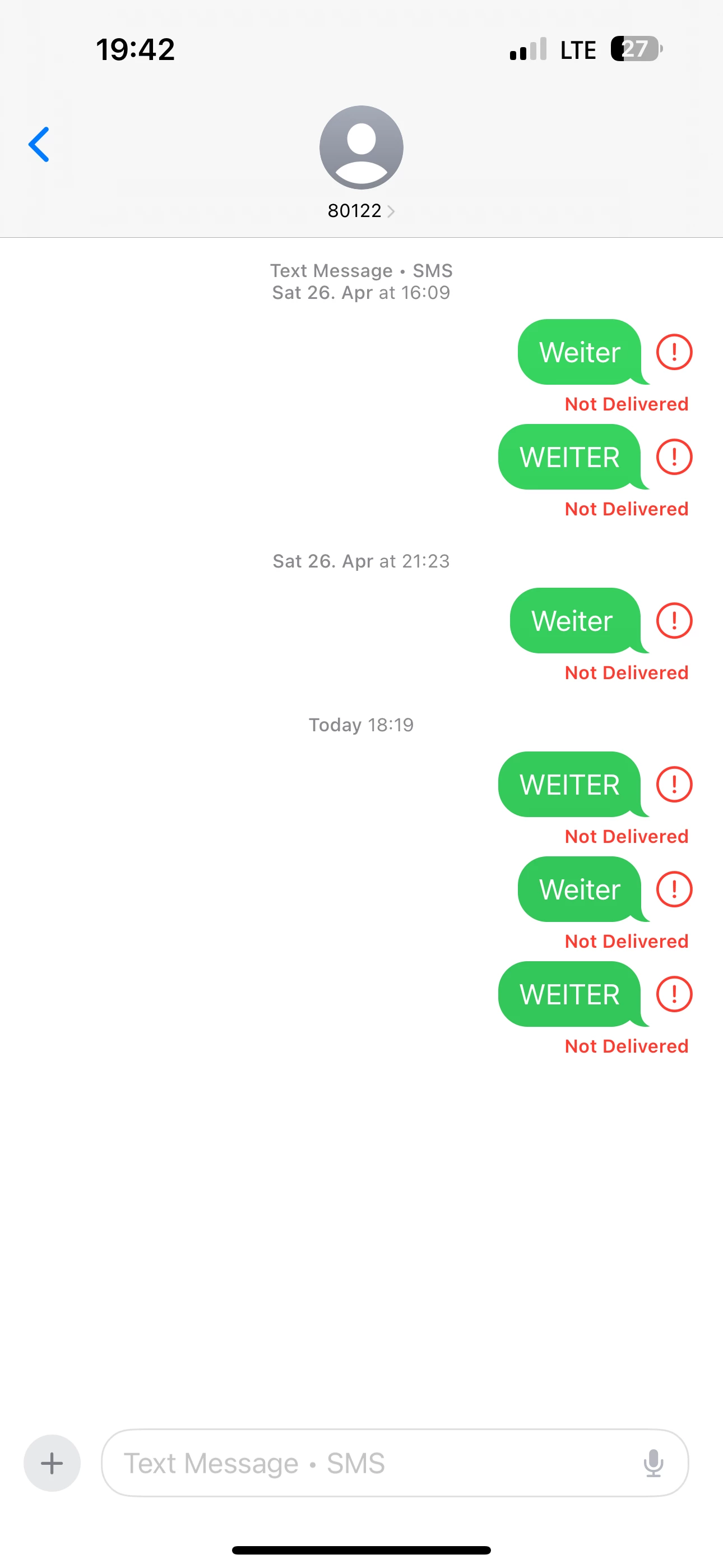Screen dimensions: 723x1568
Task: Start dictation with the microphone icon
Action: point(653,1463)
